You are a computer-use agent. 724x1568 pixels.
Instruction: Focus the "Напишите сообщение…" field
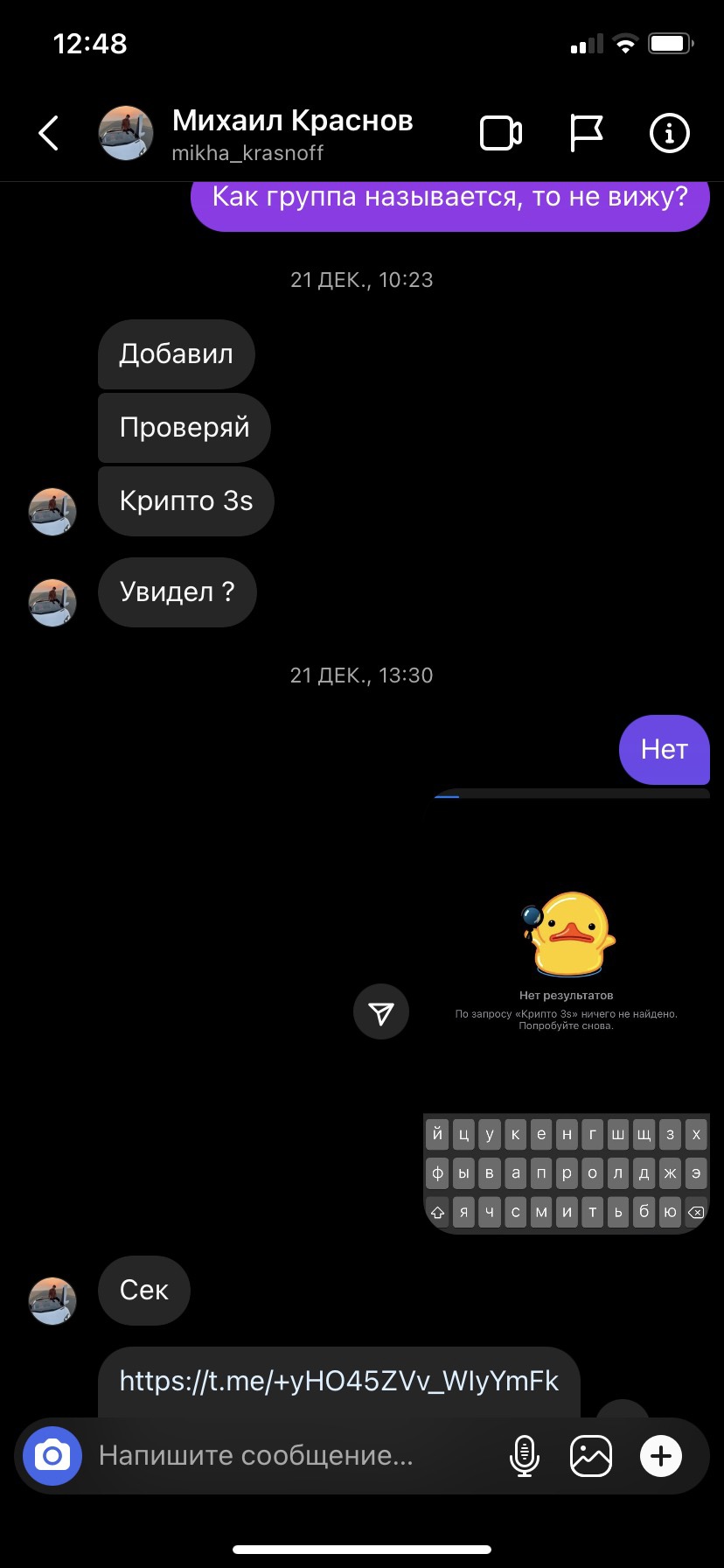click(x=289, y=1456)
